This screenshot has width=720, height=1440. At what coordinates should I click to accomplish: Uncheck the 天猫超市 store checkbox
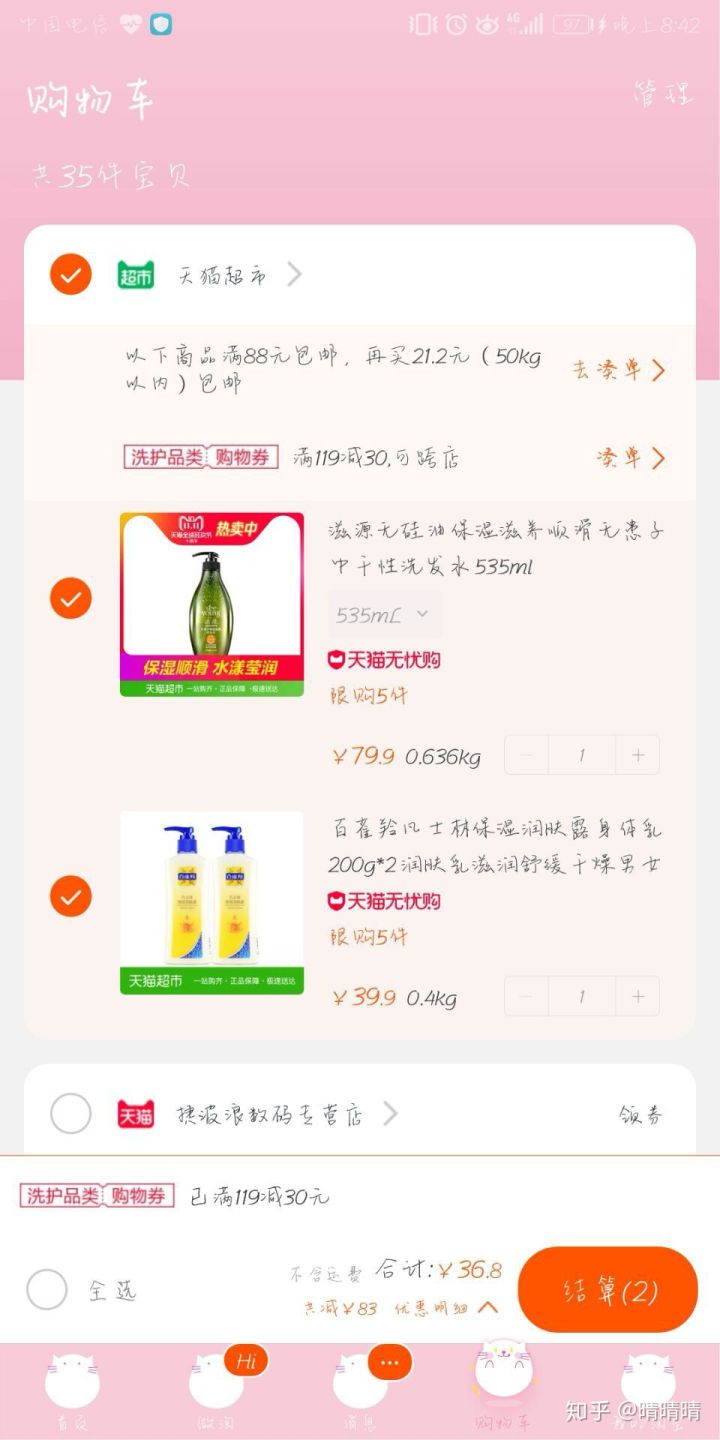tap(71, 275)
